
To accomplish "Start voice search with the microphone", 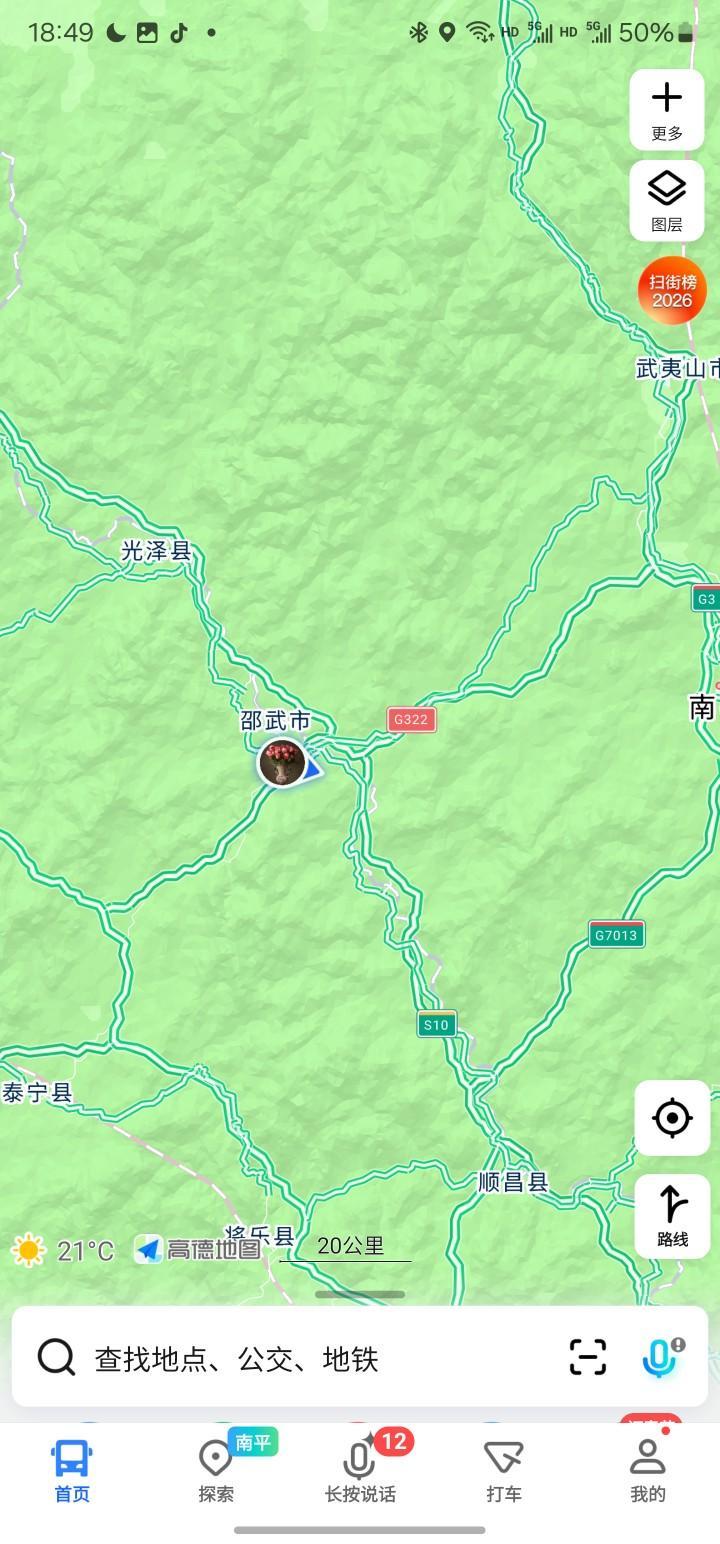I will [659, 1357].
